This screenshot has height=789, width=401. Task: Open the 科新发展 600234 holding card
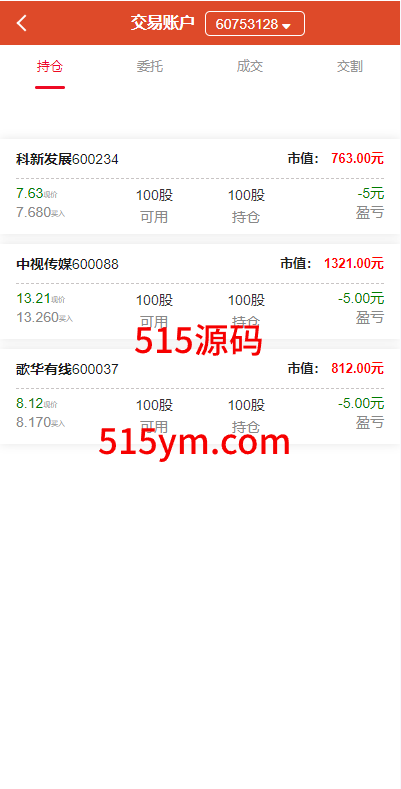200,187
